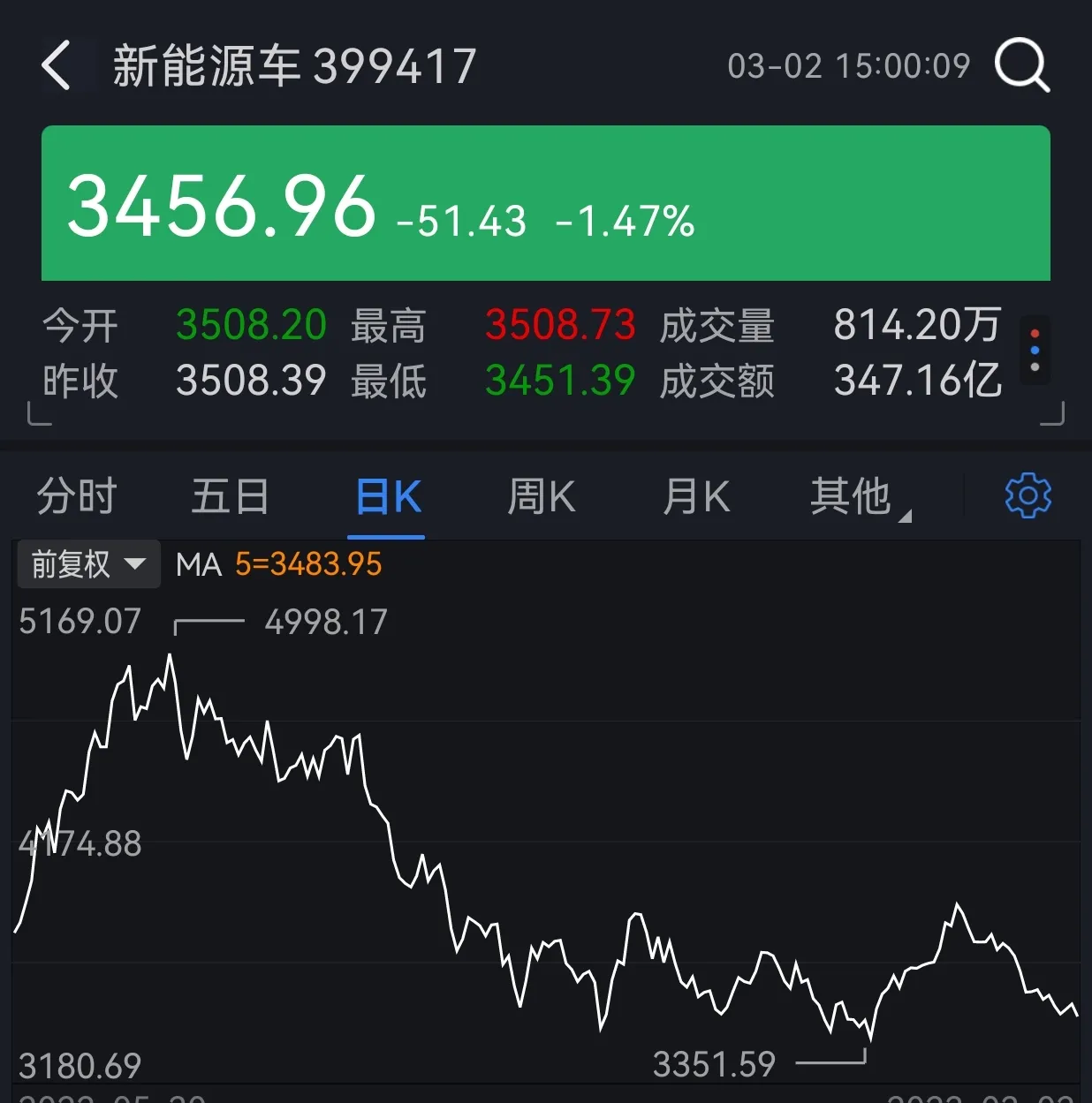Image resolution: width=1092 pixels, height=1103 pixels.
Task: Open the search magnifier icon
Action: [1021, 65]
